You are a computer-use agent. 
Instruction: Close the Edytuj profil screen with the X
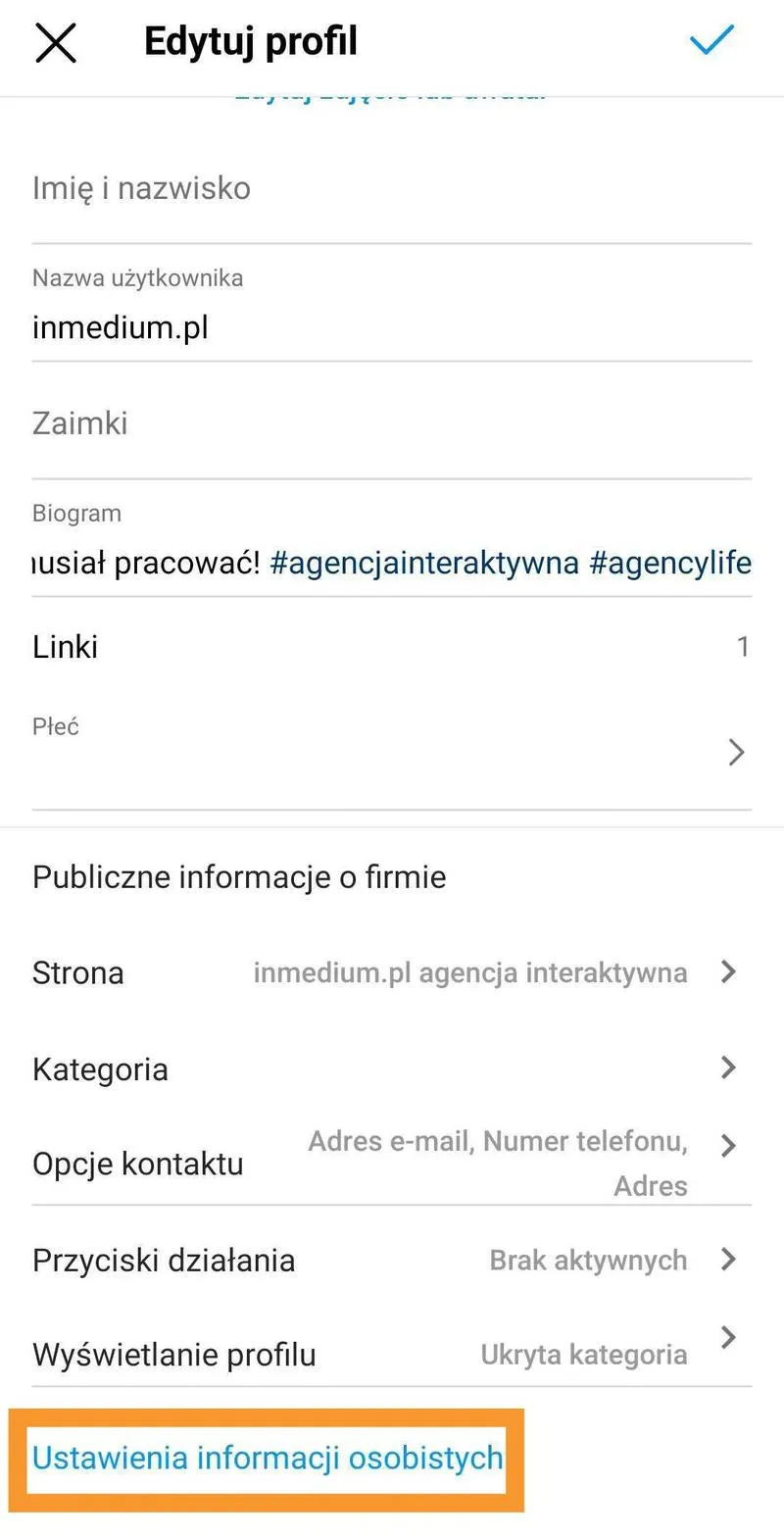55,42
